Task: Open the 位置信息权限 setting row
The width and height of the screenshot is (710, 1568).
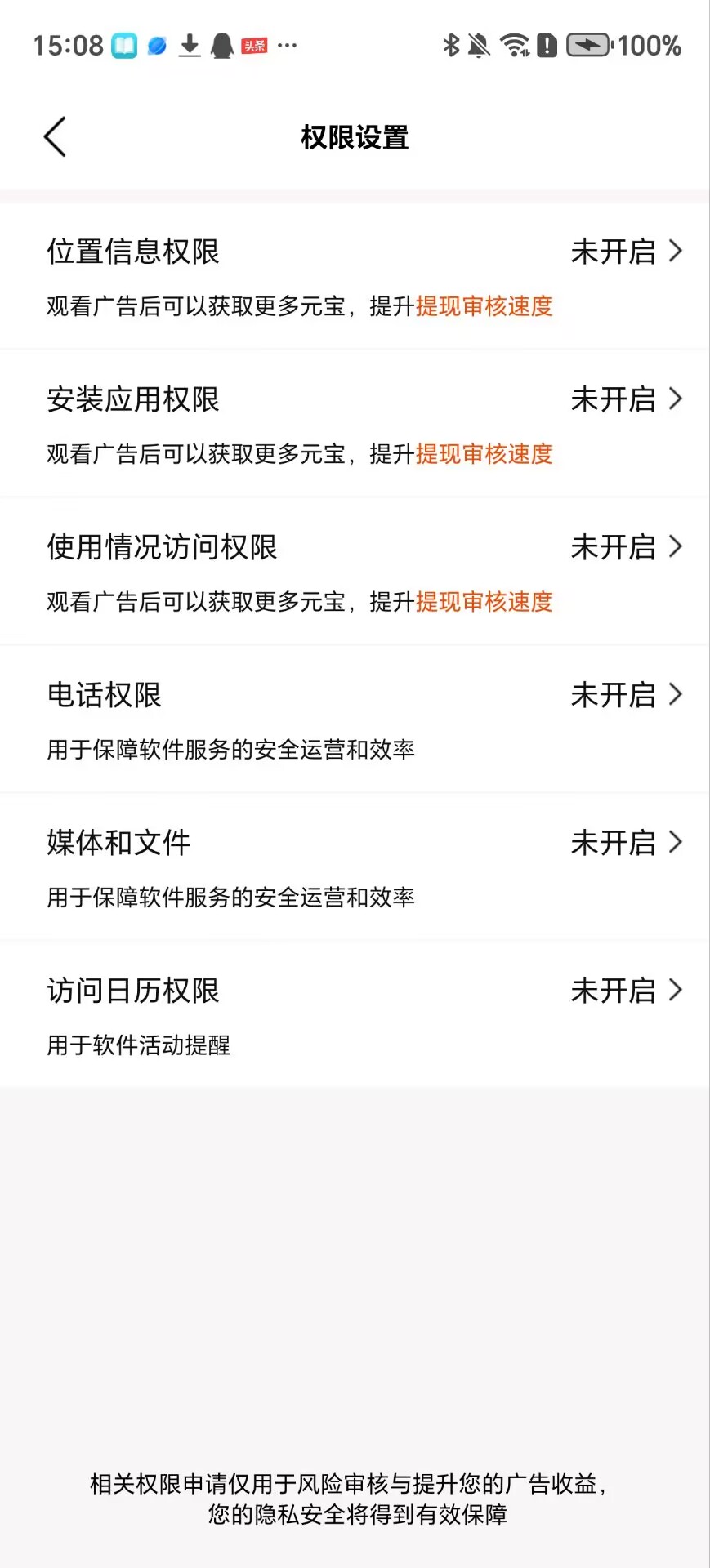Action: 355,276
